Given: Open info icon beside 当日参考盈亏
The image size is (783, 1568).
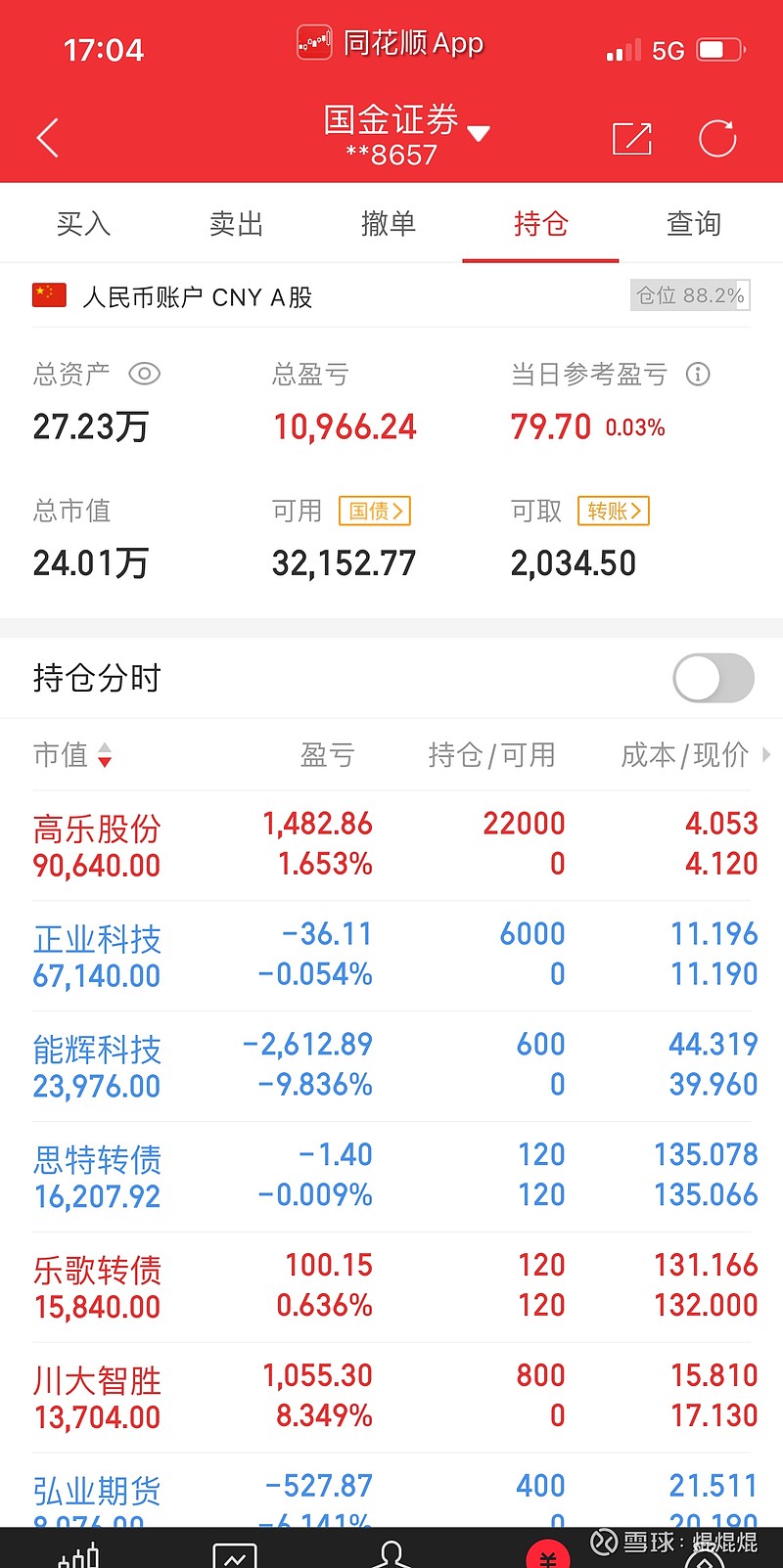Looking at the screenshot, I should click(x=698, y=374).
